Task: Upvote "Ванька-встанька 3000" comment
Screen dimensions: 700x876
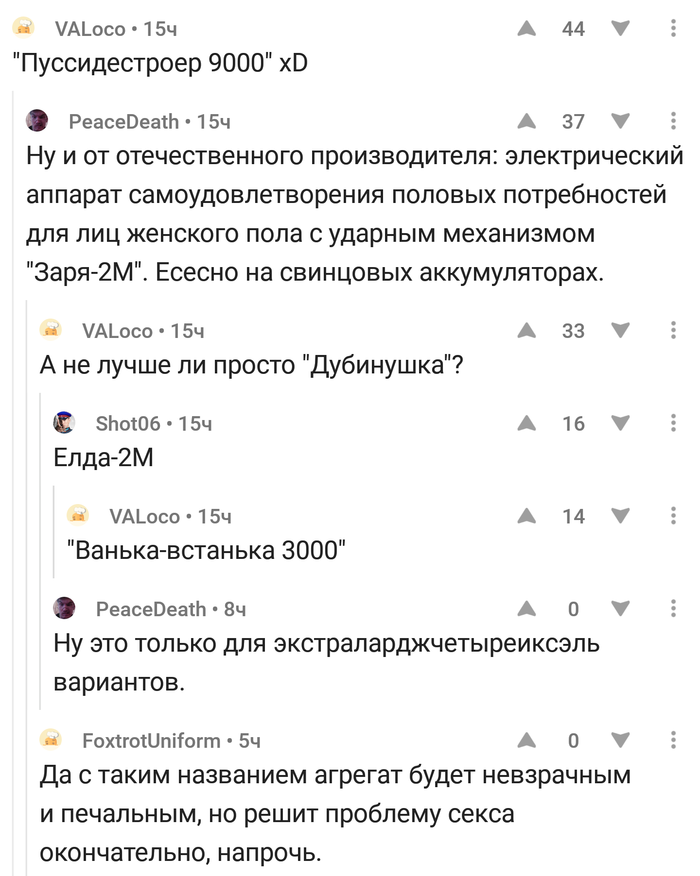Action: tap(527, 516)
